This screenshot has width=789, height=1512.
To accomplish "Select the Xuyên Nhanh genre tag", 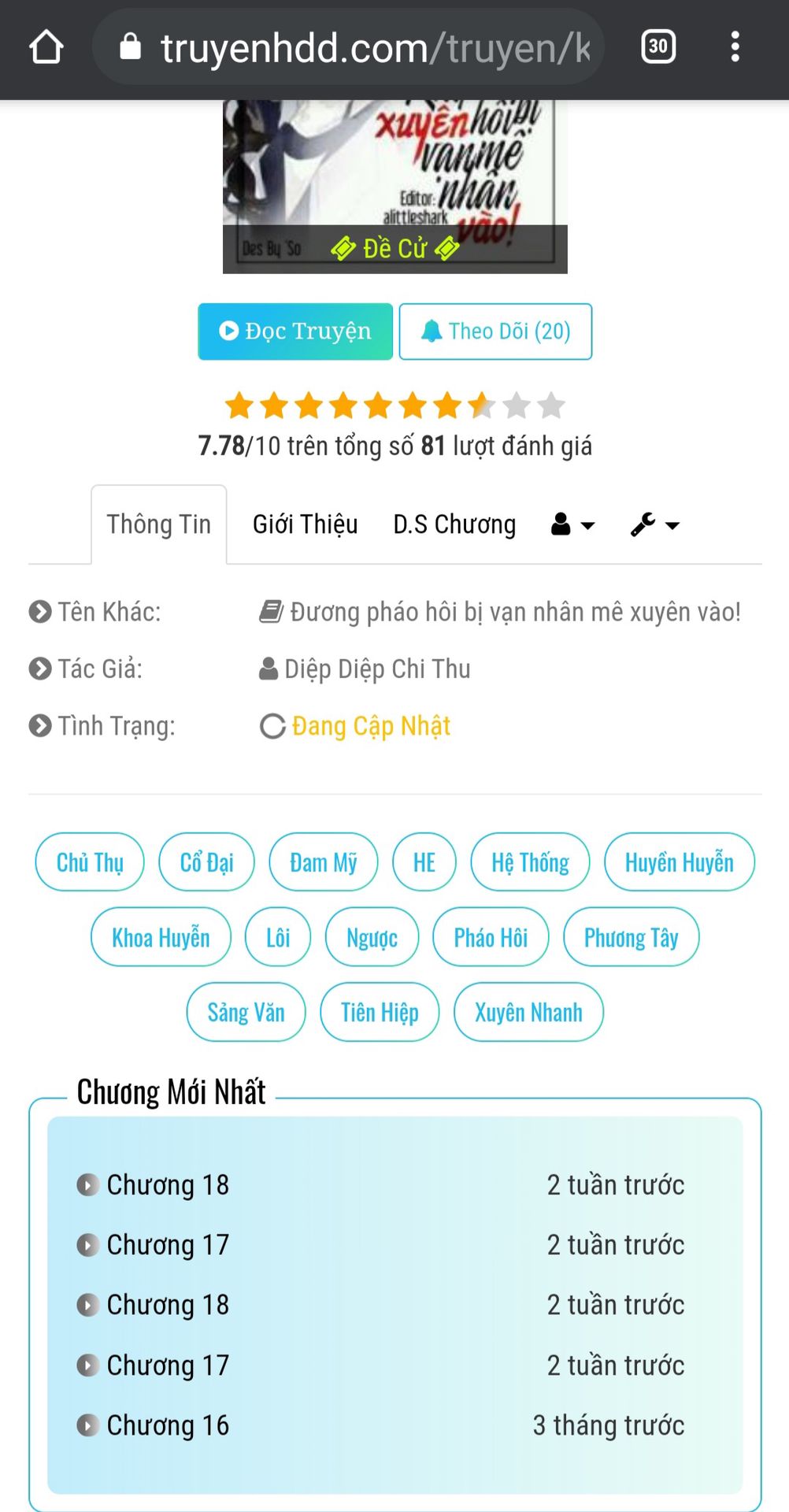I will click(528, 1012).
